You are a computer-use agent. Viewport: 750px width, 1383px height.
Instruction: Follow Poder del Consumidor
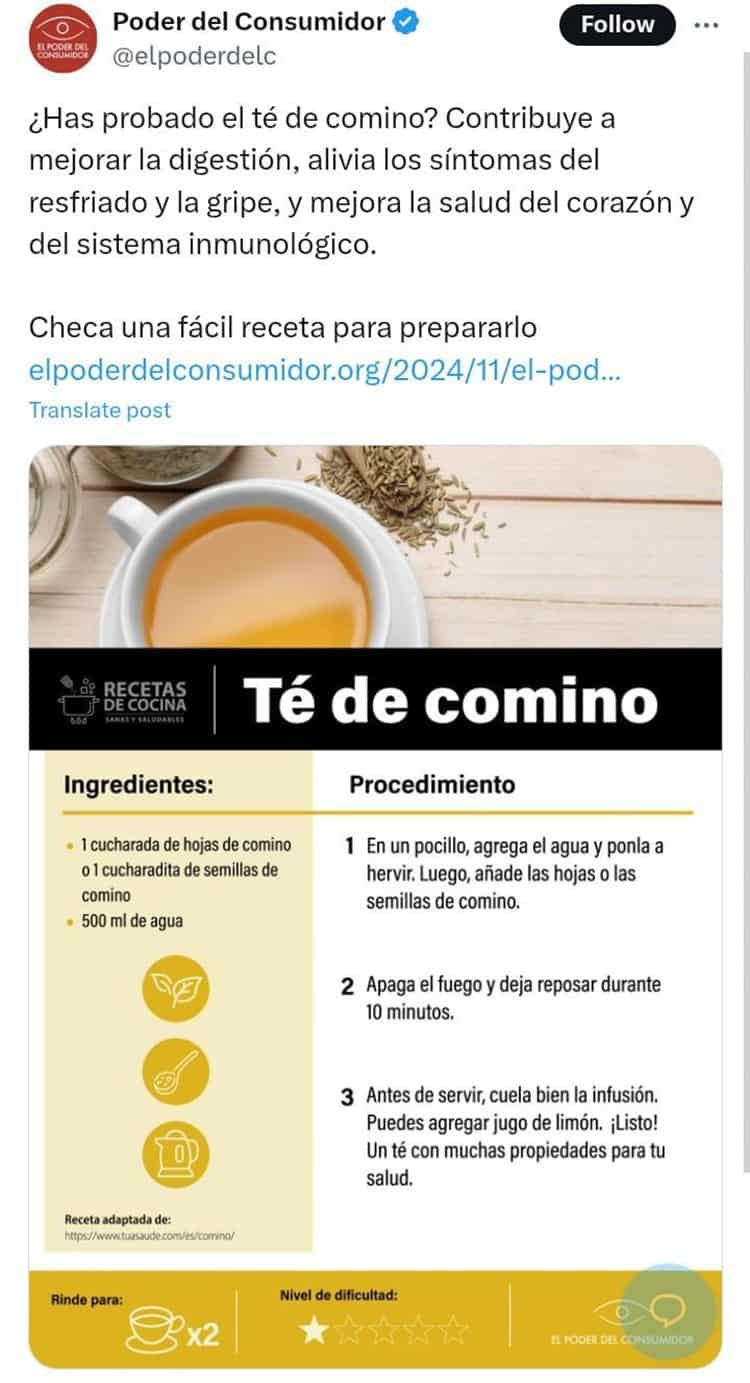pyautogui.click(x=617, y=26)
